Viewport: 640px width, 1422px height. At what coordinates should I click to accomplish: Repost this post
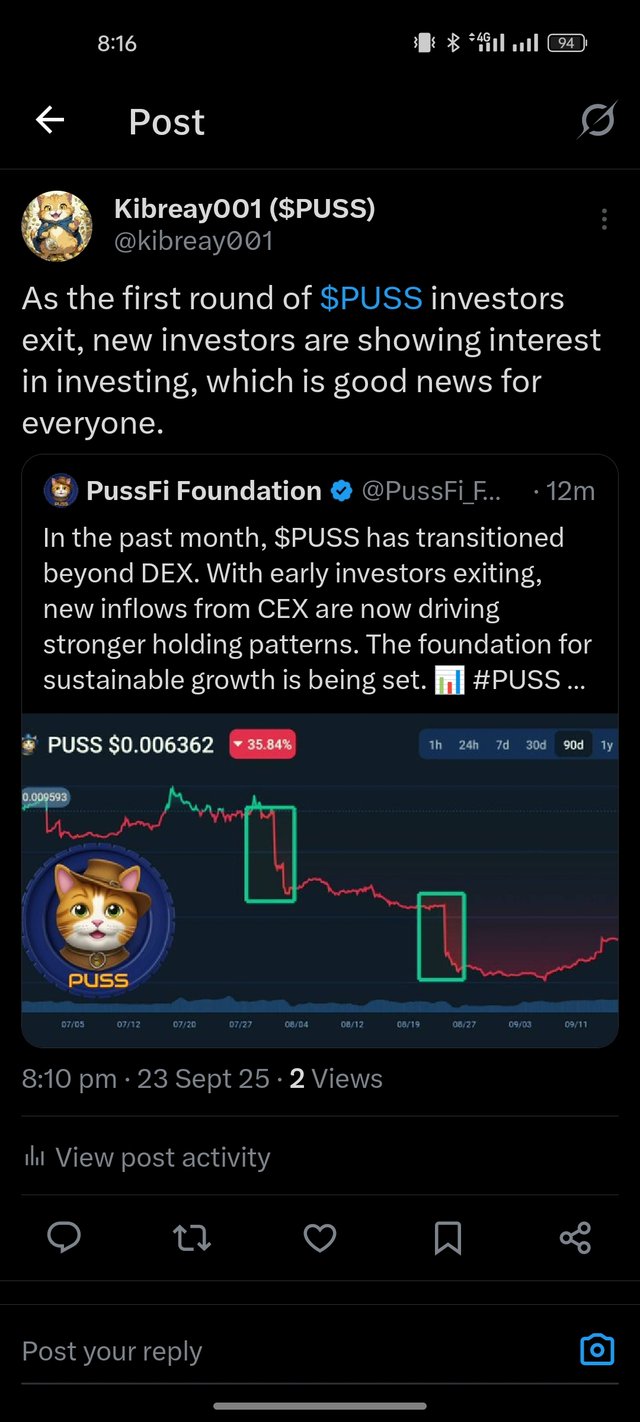tap(192, 1238)
